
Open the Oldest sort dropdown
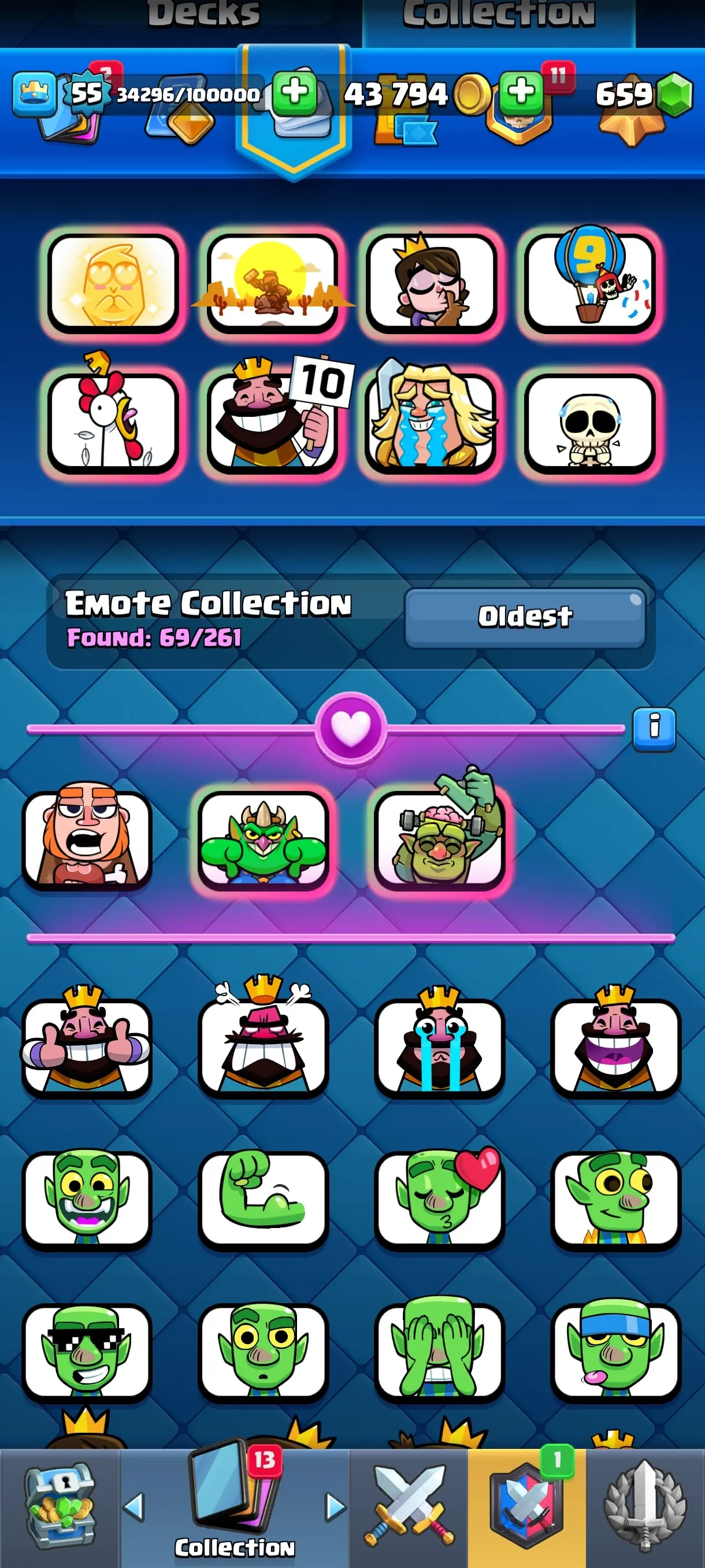pos(525,615)
